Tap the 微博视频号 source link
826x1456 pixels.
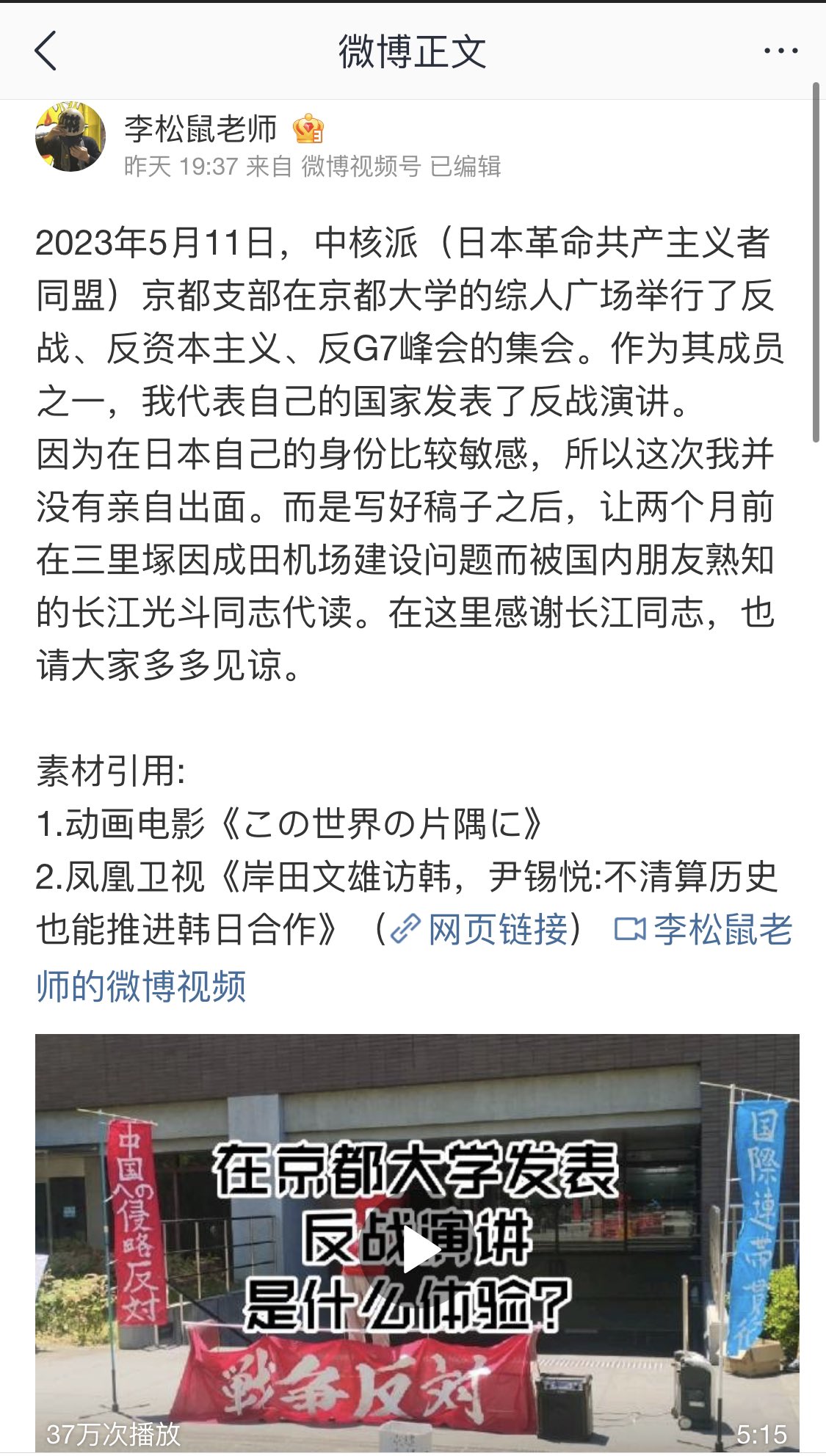(361, 167)
